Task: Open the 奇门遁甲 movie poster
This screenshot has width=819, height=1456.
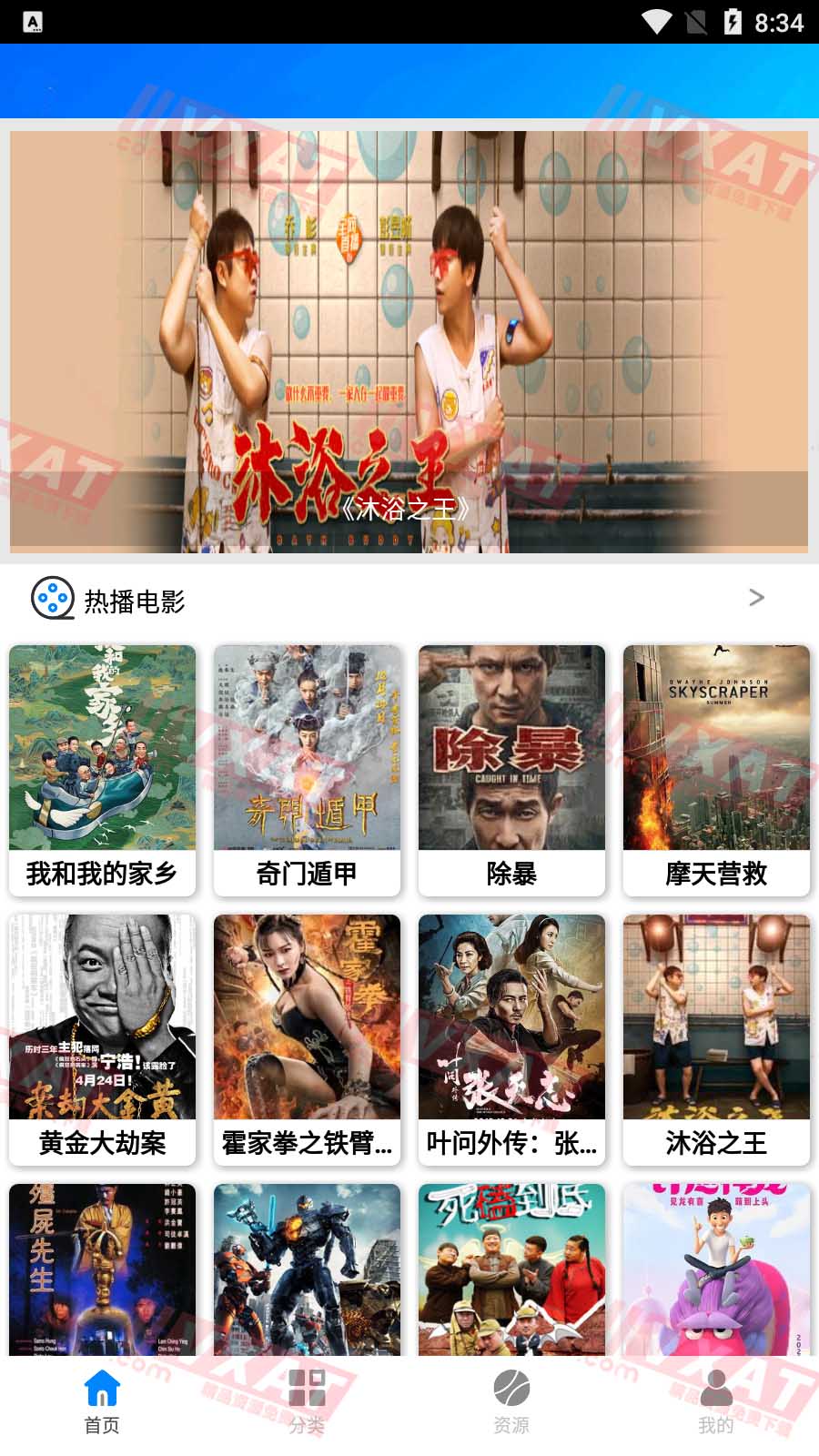Action: point(307,748)
